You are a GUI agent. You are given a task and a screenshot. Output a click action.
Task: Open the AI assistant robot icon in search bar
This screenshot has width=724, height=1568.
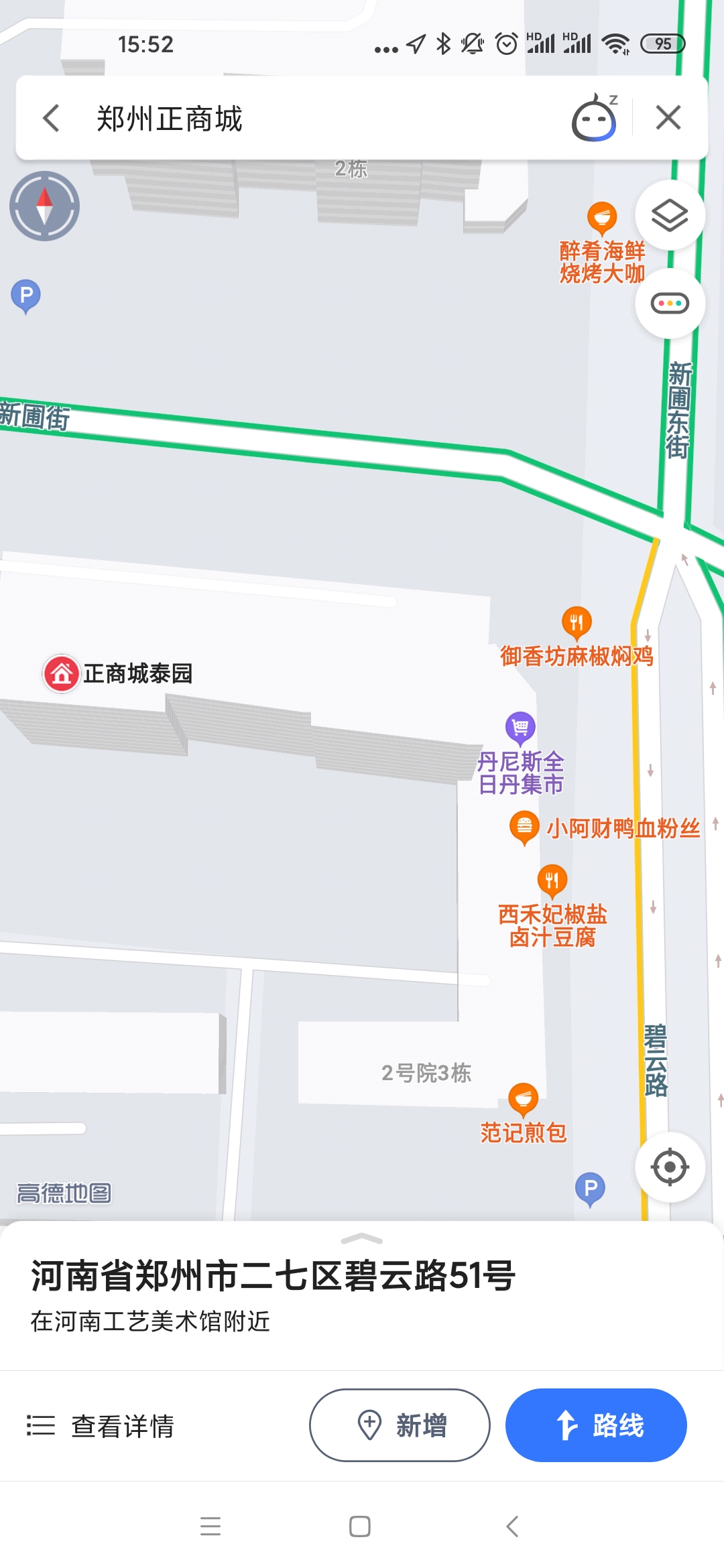pyautogui.click(x=593, y=117)
